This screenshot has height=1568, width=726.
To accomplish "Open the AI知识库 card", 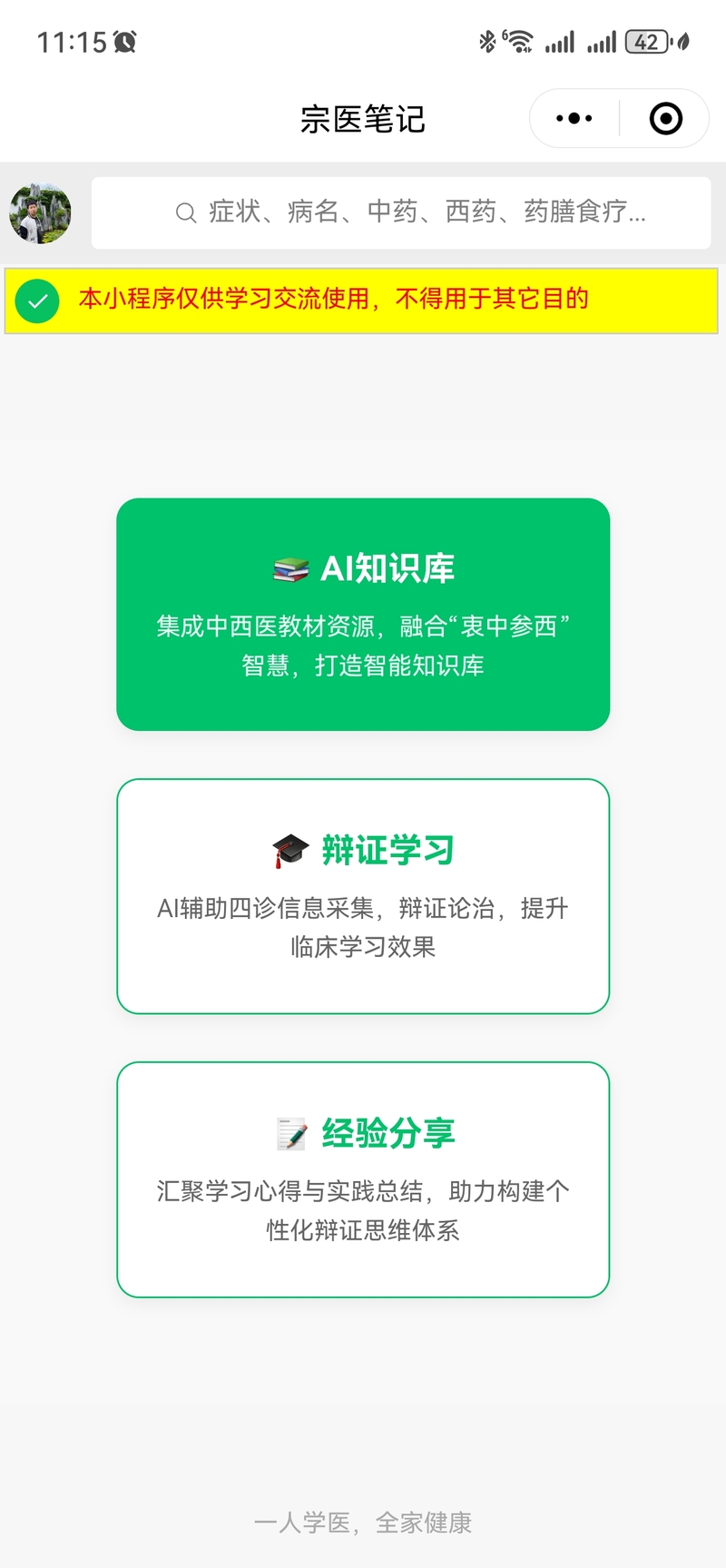I will point(363,615).
